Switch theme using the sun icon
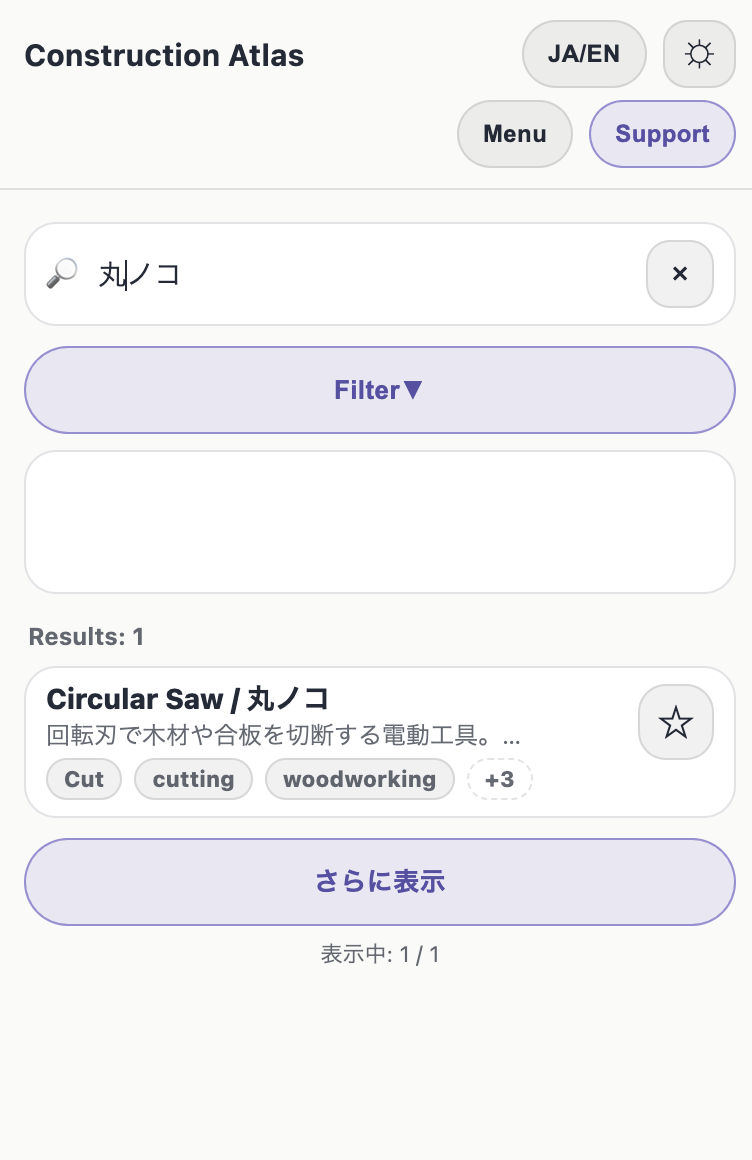 [x=699, y=54]
